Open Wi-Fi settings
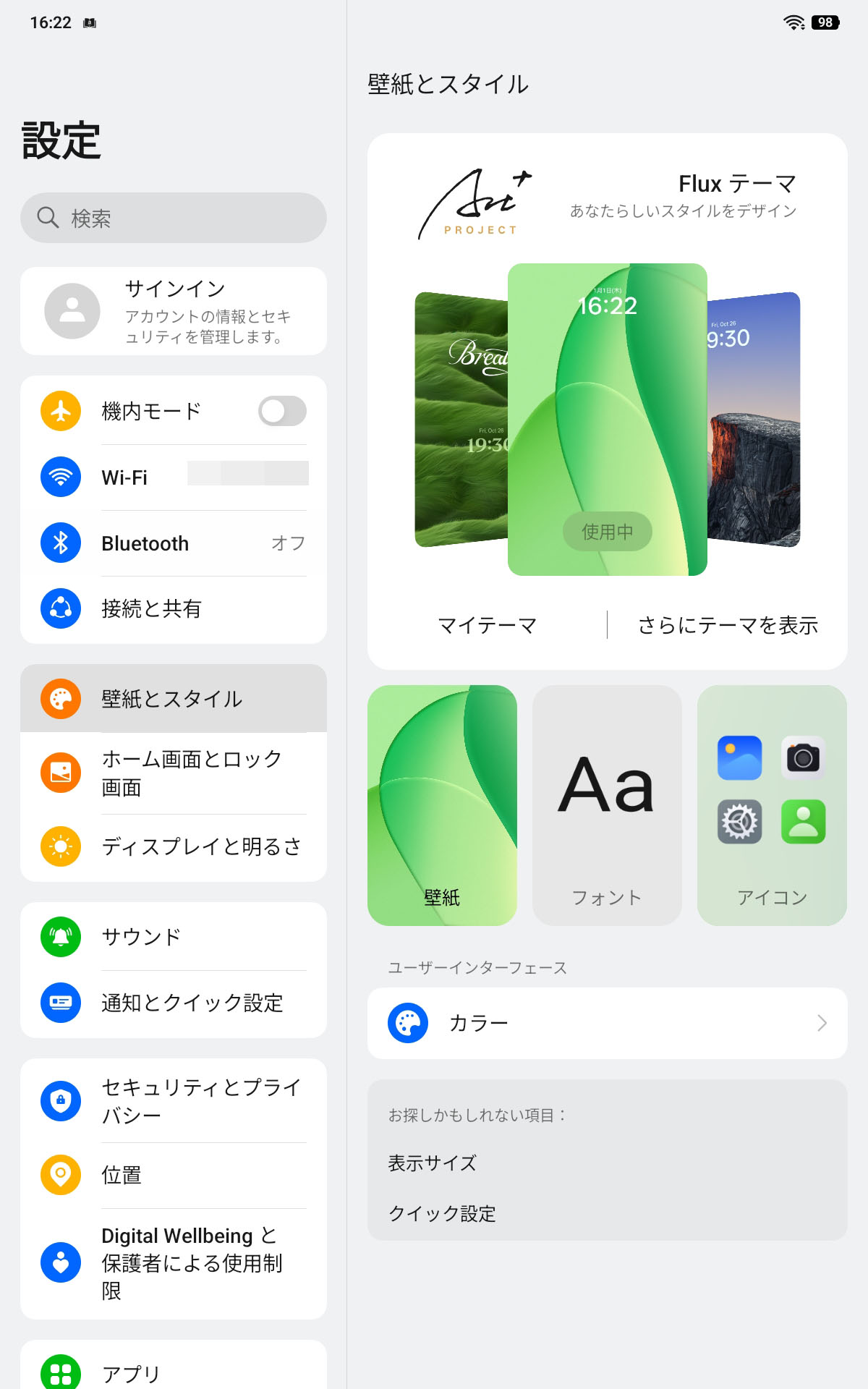The width and height of the screenshot is (868, 1389). 174,477
